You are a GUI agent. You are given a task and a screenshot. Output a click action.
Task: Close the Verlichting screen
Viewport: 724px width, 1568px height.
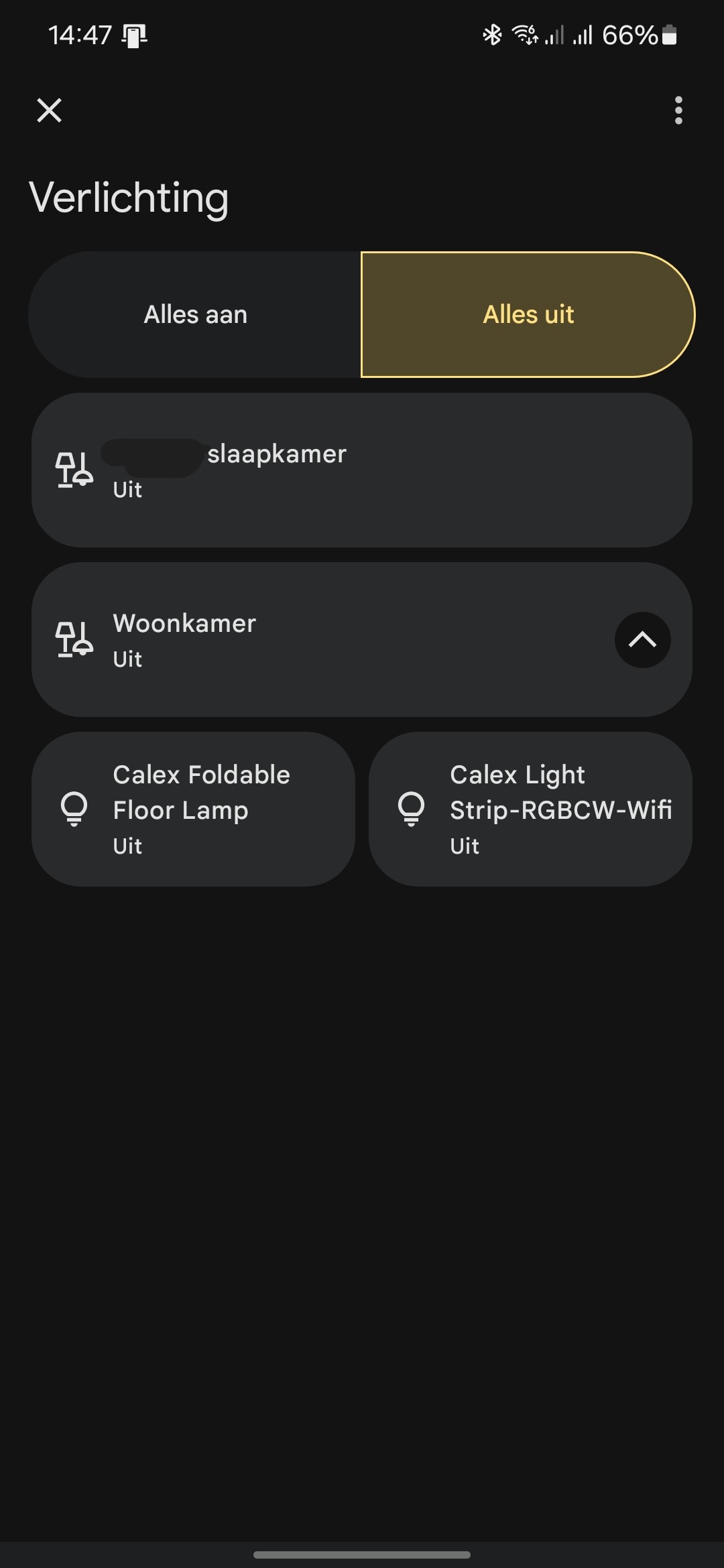click(x=49, y=110)
